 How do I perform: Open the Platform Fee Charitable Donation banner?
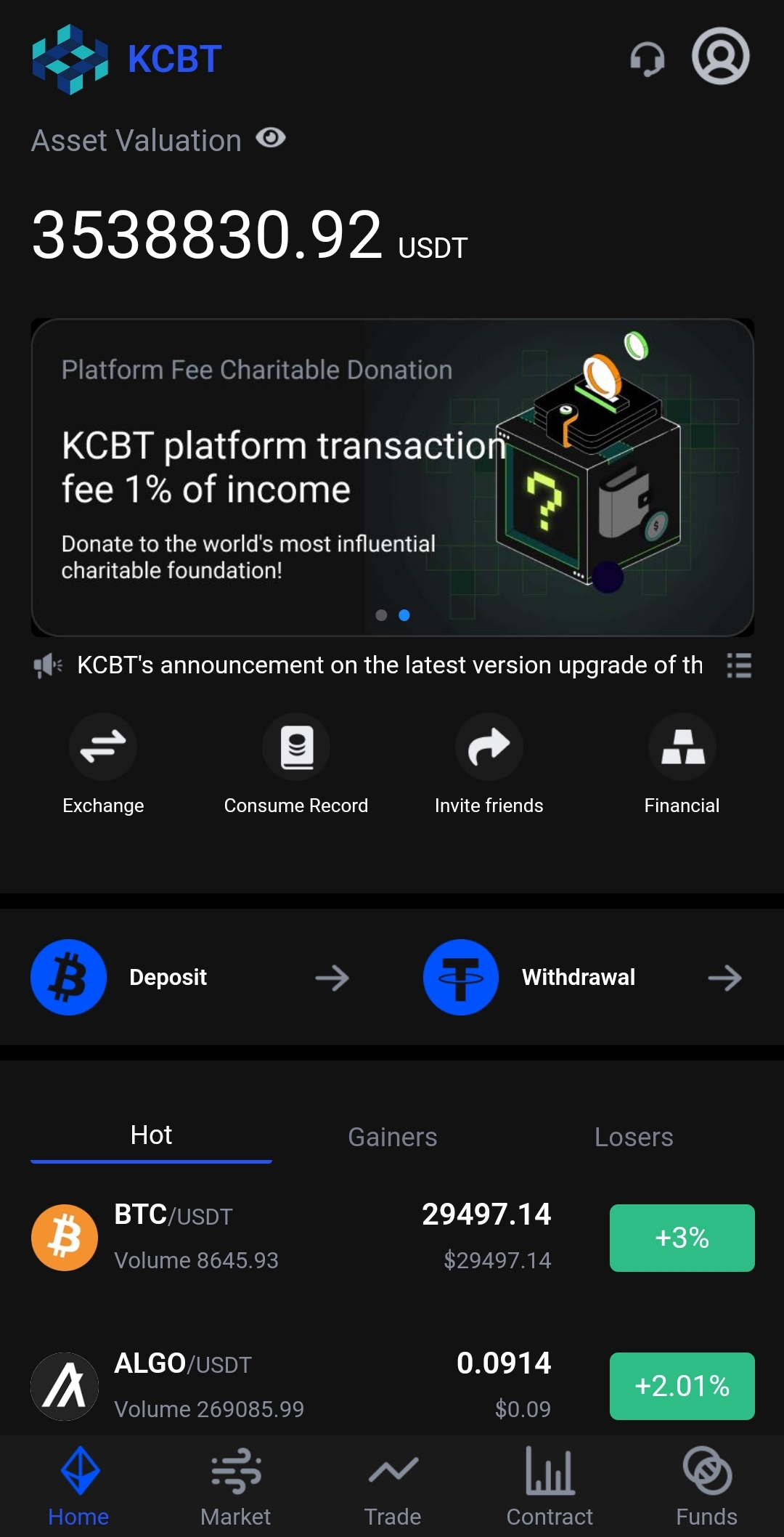pyautogui.click(x=392, y=477)
